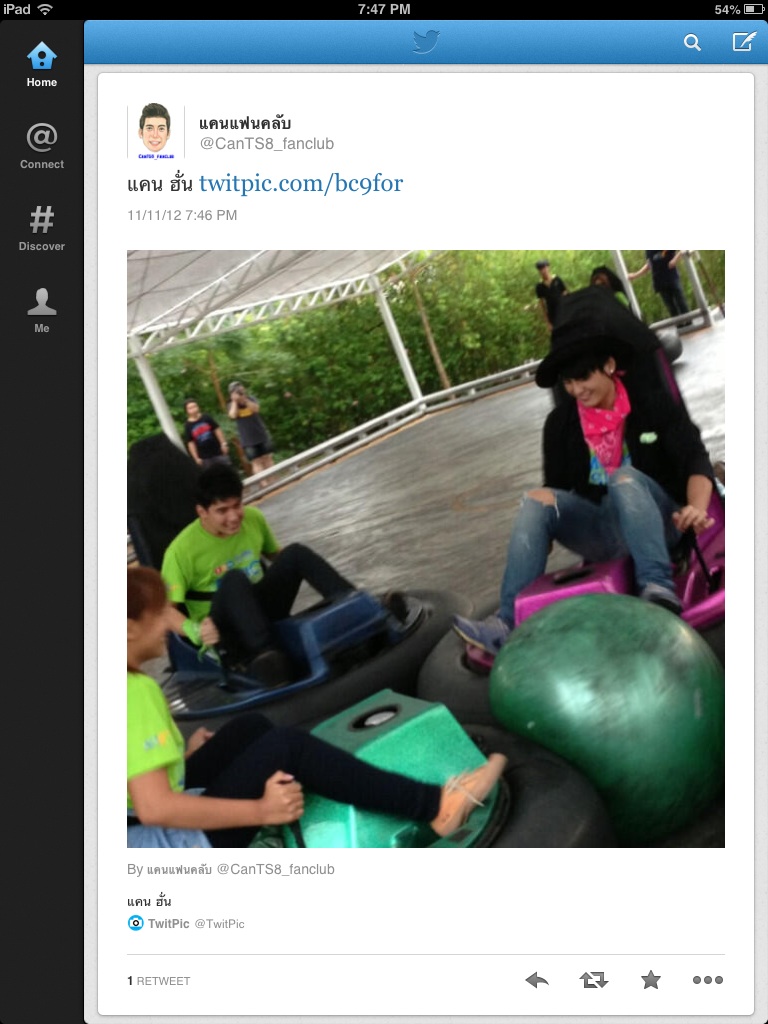Viewport: 768px width, 1024px height.
Task: Go to the Me profile tab
Action: (42, 310)
